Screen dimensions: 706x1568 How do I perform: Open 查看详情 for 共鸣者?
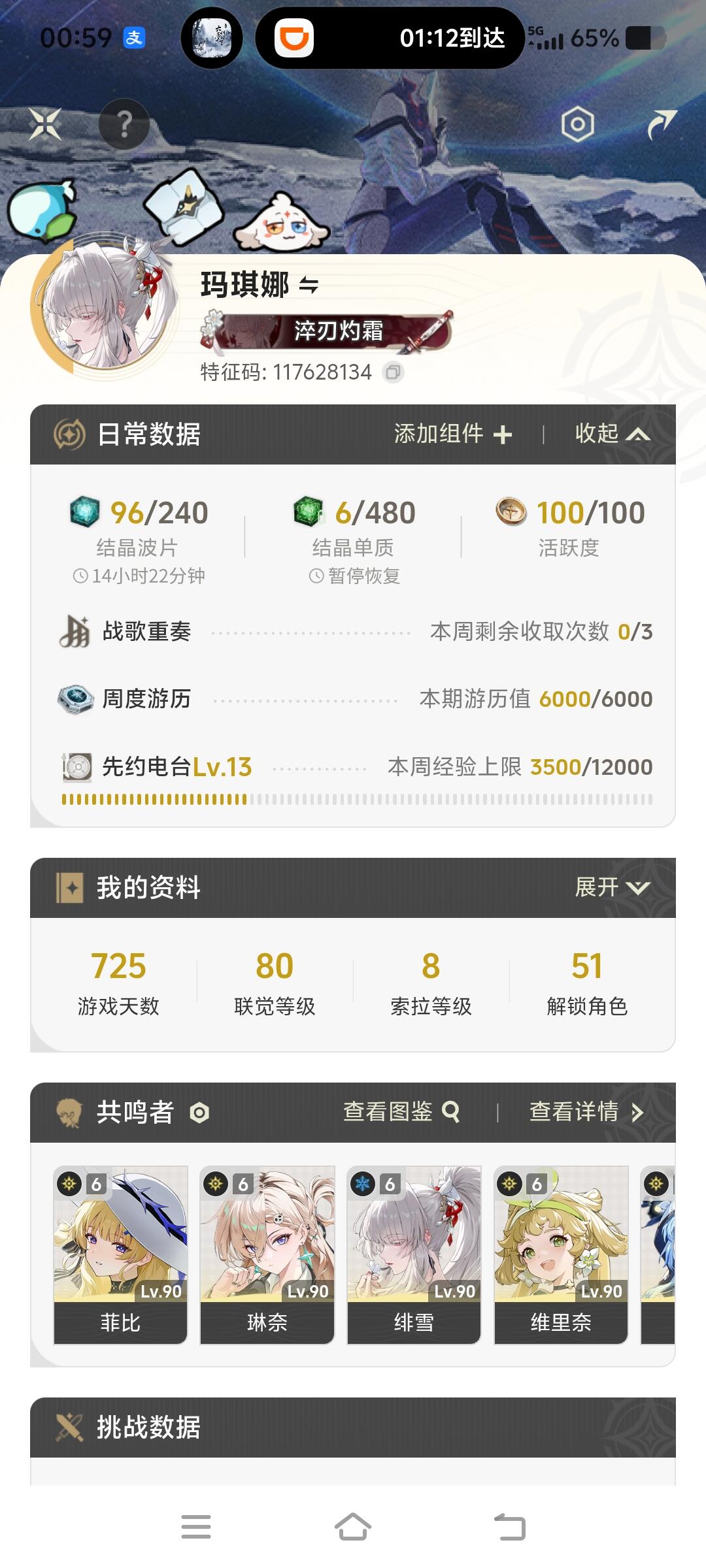point(586,1112)
